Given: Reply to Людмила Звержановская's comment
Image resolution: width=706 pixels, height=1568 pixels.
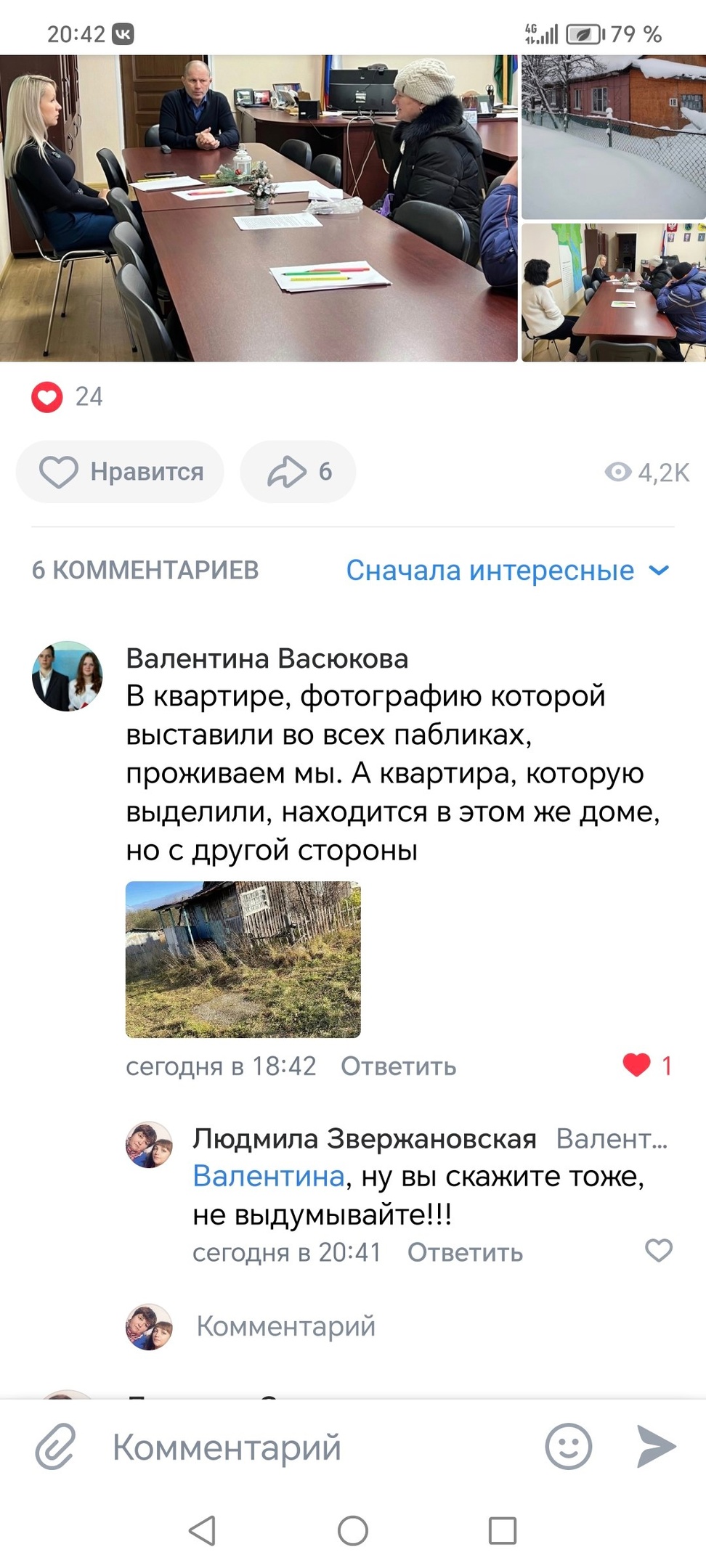Looking at the screenshot, I should pyautogui.click(x=465, y=1252).
